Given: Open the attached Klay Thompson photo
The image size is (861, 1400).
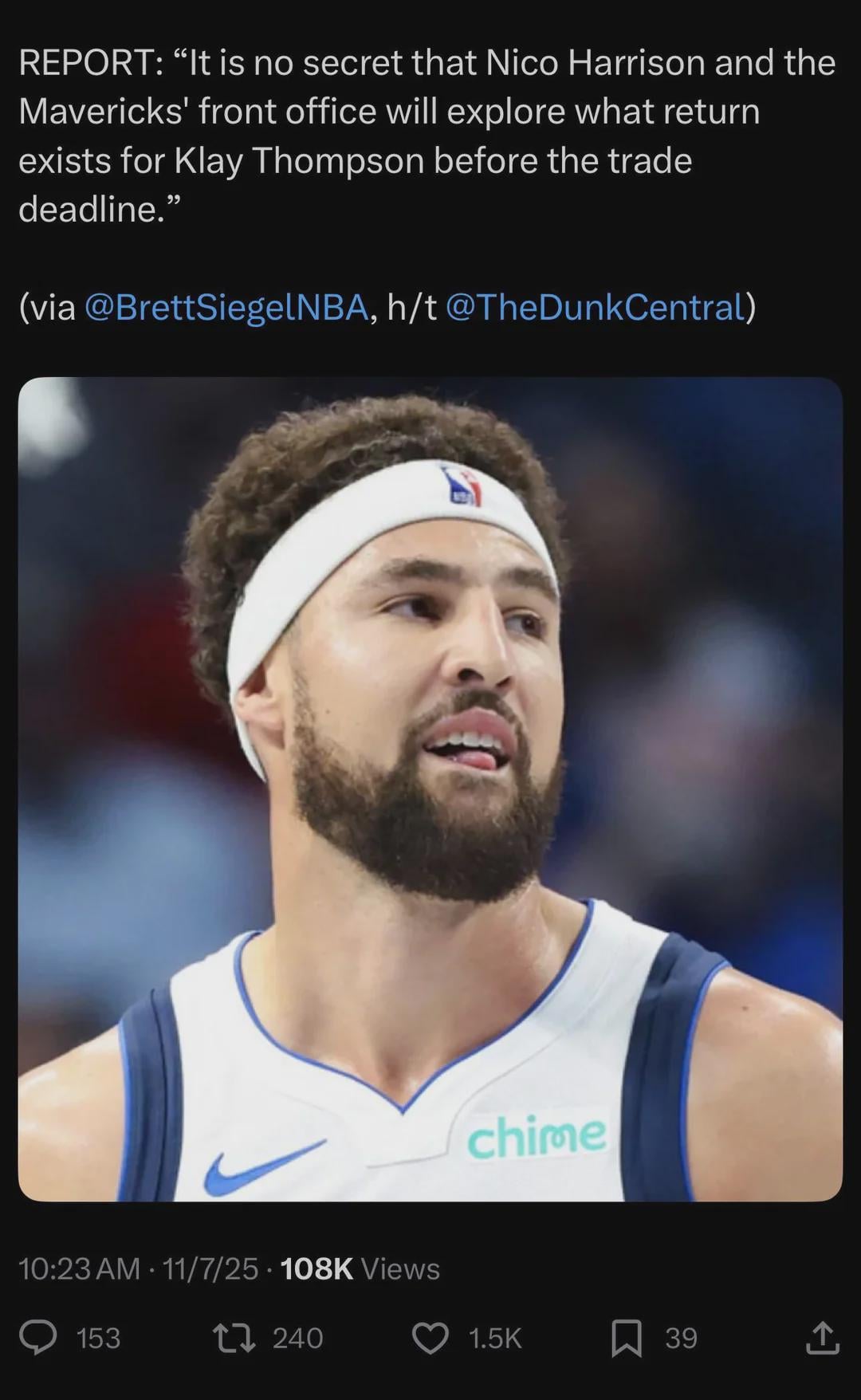Looking at the screenshot, I should (431, 788).
